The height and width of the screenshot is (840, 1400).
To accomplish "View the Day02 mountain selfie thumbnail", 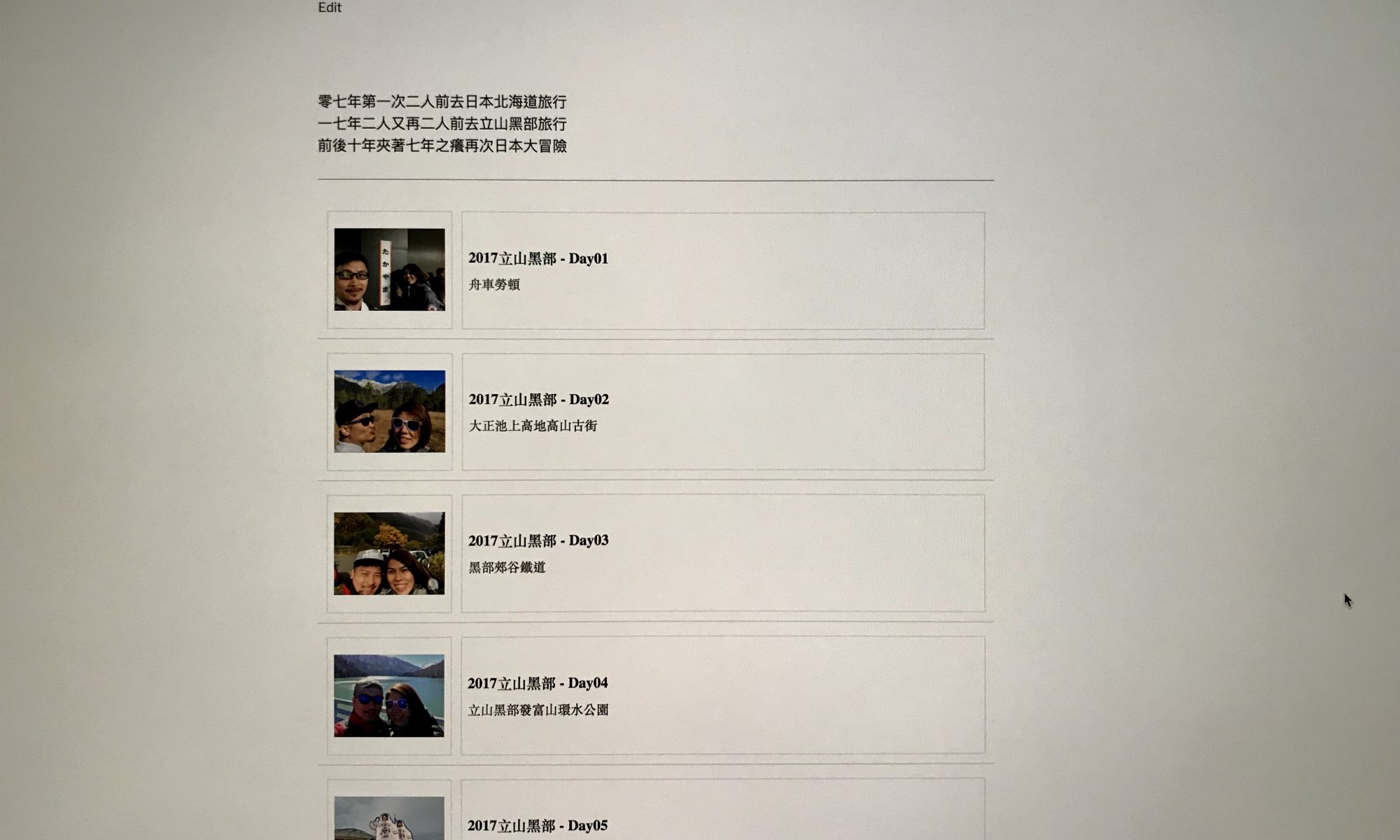I will tap(389, 412).
